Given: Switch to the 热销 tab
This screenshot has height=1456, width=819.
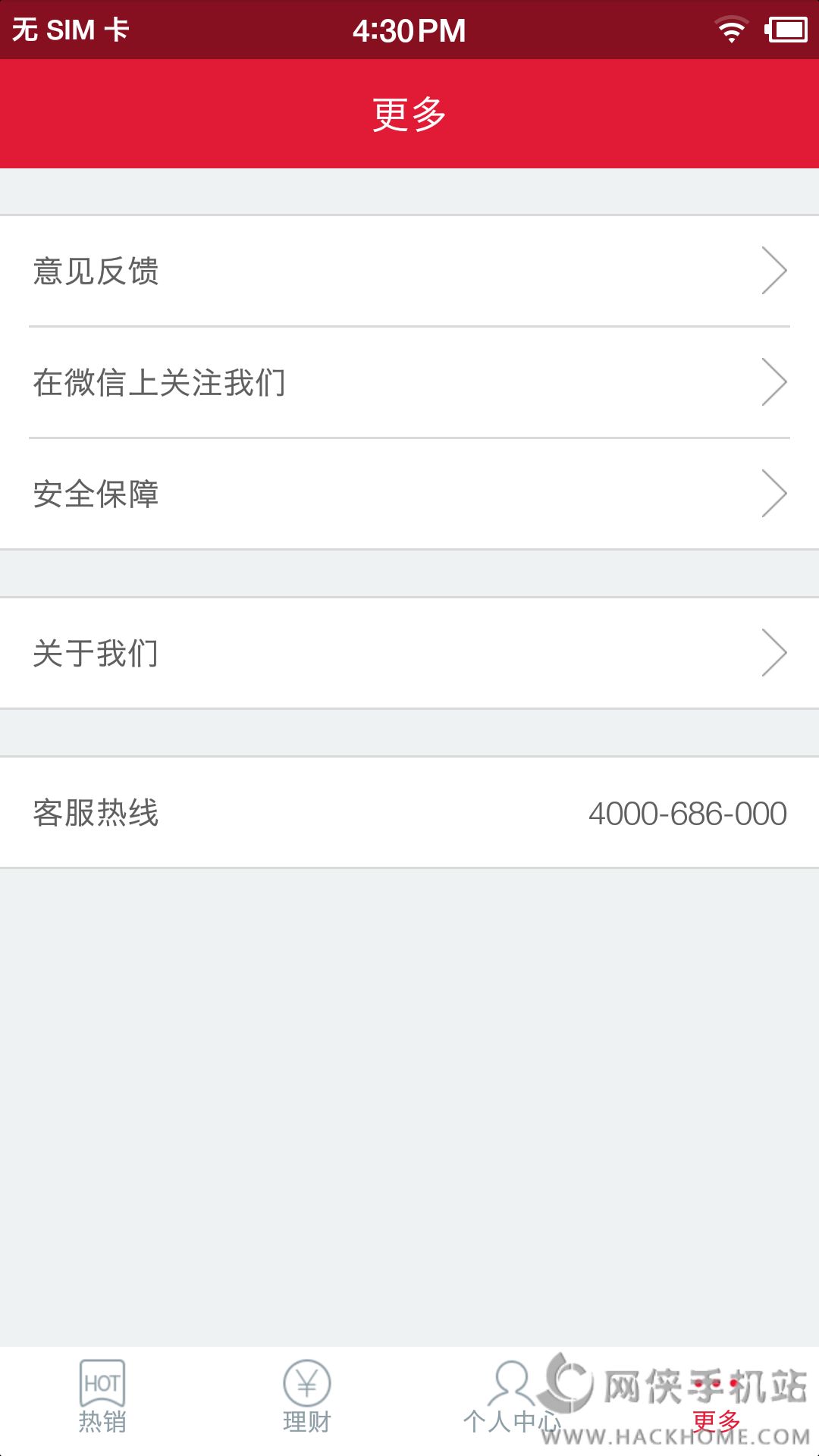Looking at the screenshot, I should 102,1399.
